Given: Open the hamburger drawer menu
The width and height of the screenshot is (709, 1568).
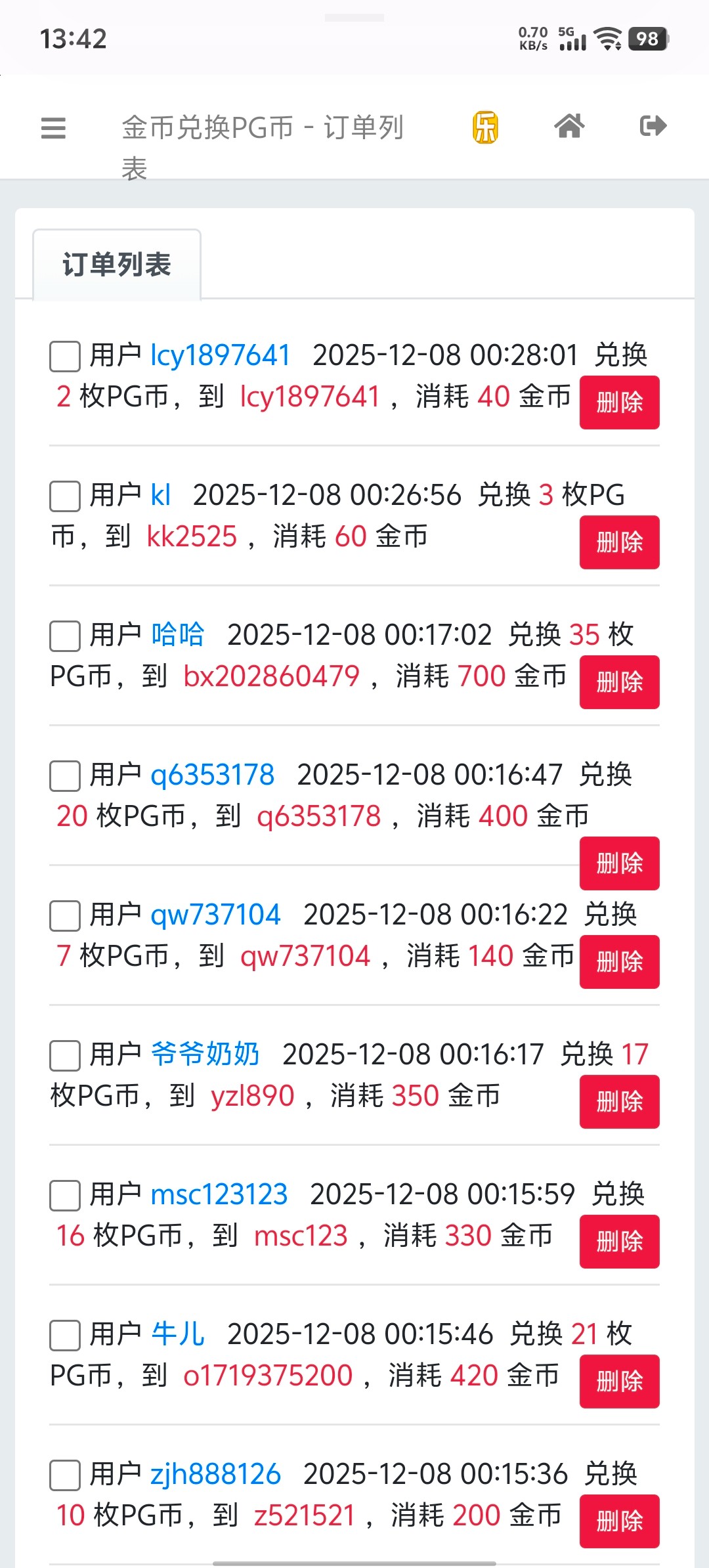Looking at the screenshot, I should coord(53,127).
